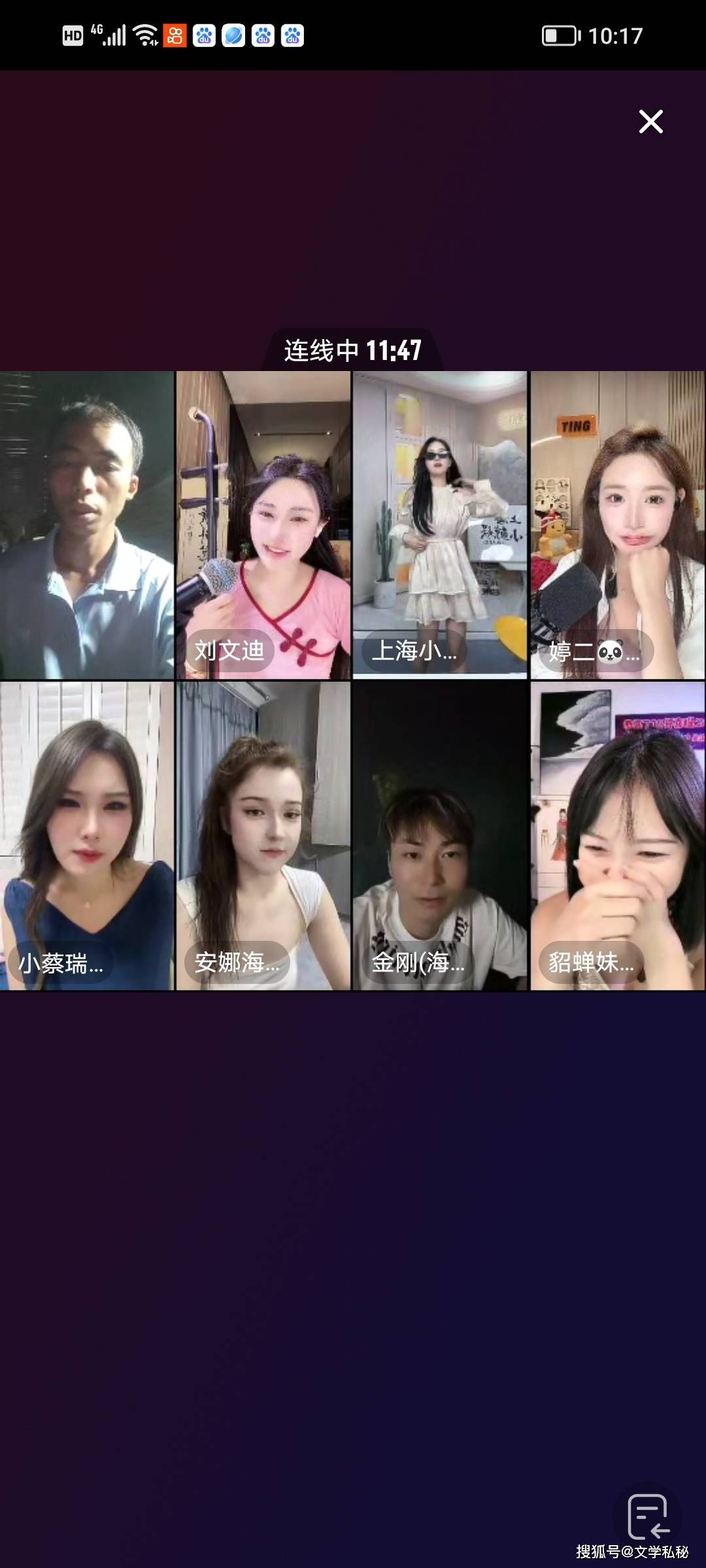
Task: Select the 金刚(海... video tile
Action: [x=439, y=836]
